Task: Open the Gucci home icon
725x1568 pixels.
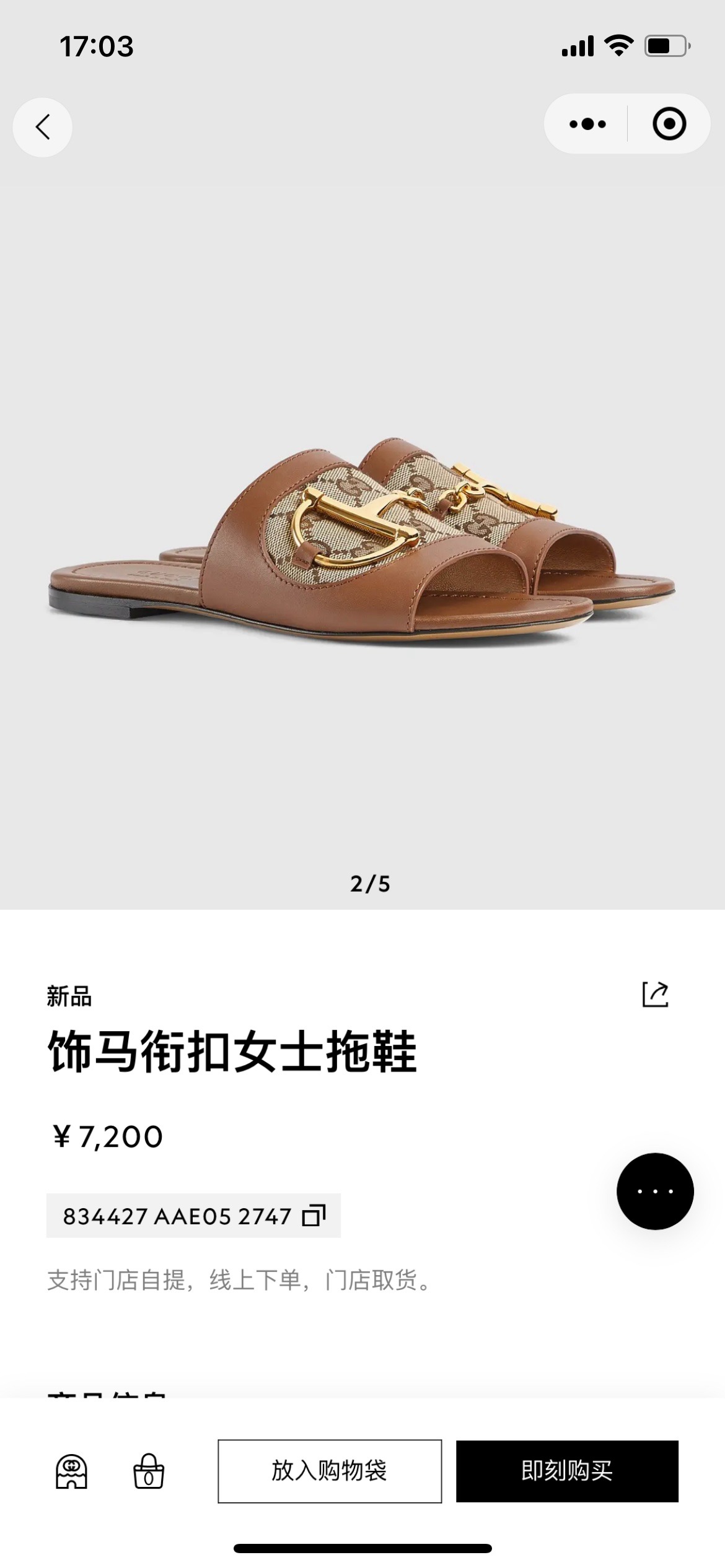Action: pos(72,1471)
